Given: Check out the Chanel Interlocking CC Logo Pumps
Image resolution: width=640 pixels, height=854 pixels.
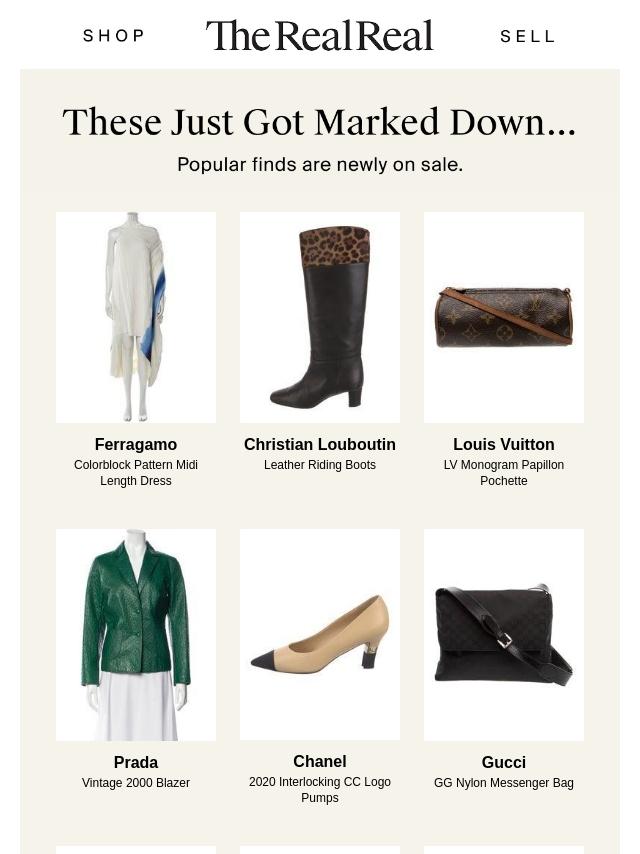Looking at the screenshot, I should 320,634.
